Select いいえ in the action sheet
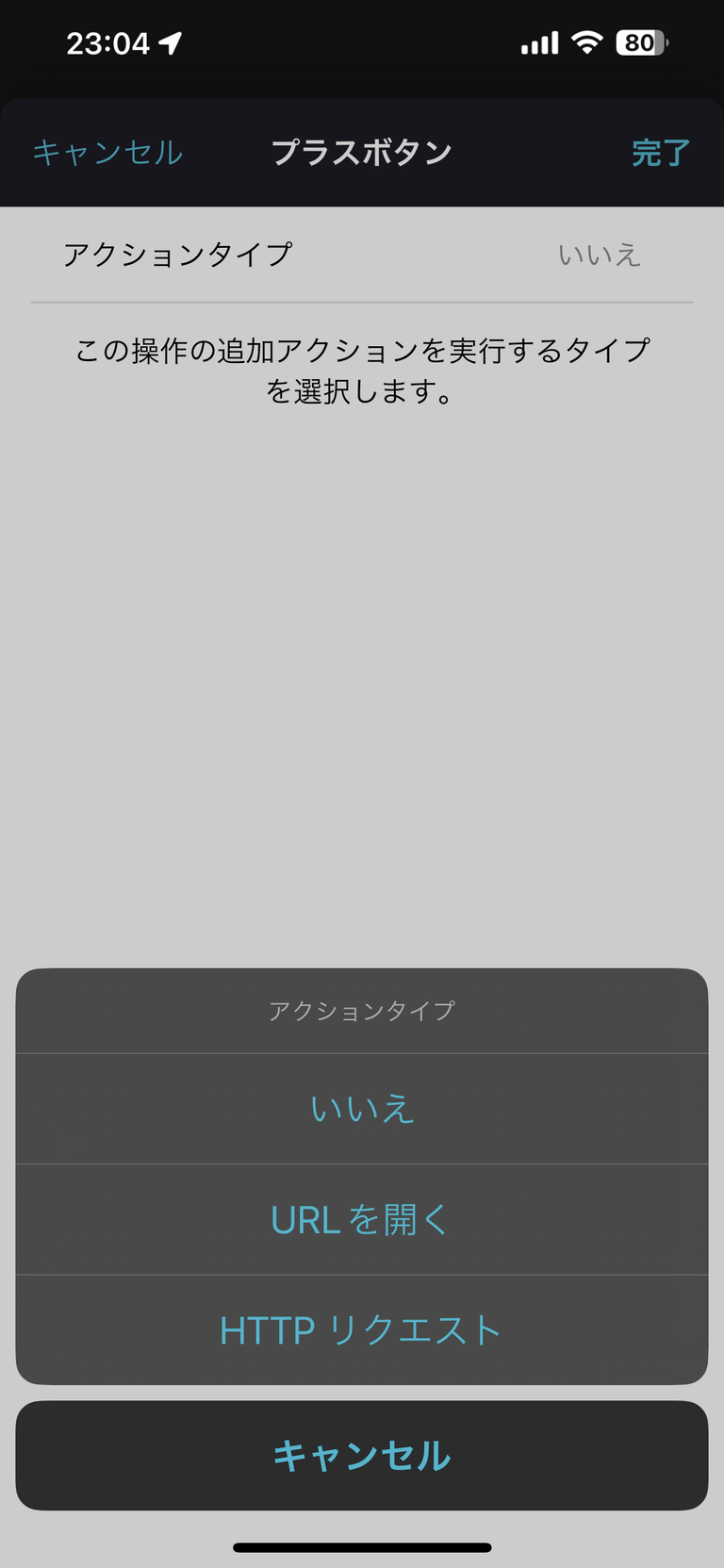Image resolution: width=724 pixels, height=1568 pixels. pyautogui.click(x=362, y=1109)
